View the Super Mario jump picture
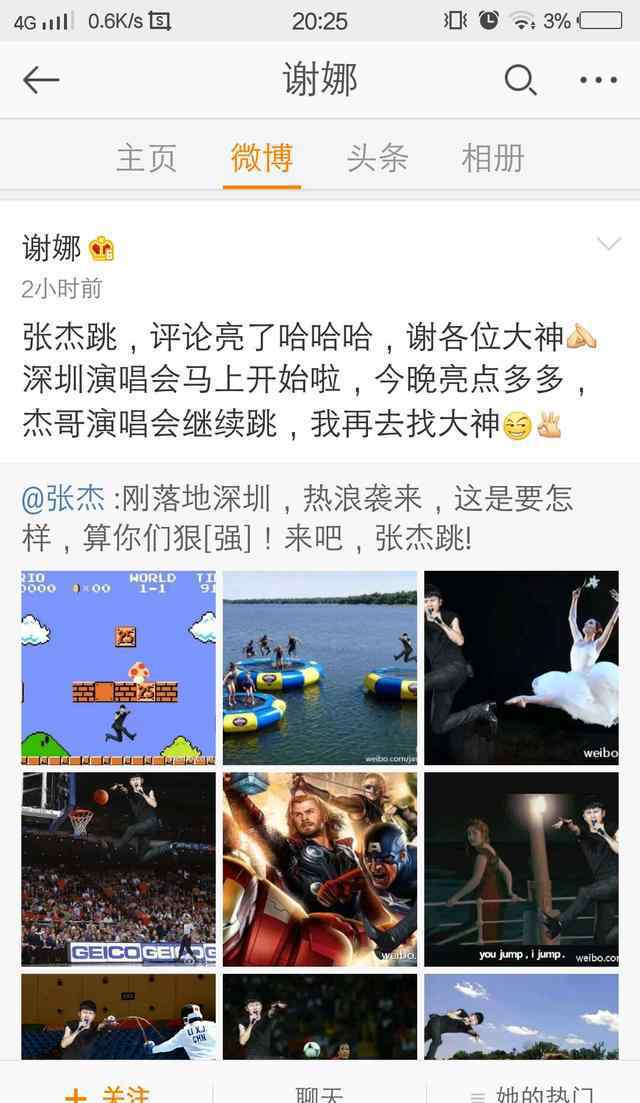The image size is (640, 1103). (x=118, y=667)
